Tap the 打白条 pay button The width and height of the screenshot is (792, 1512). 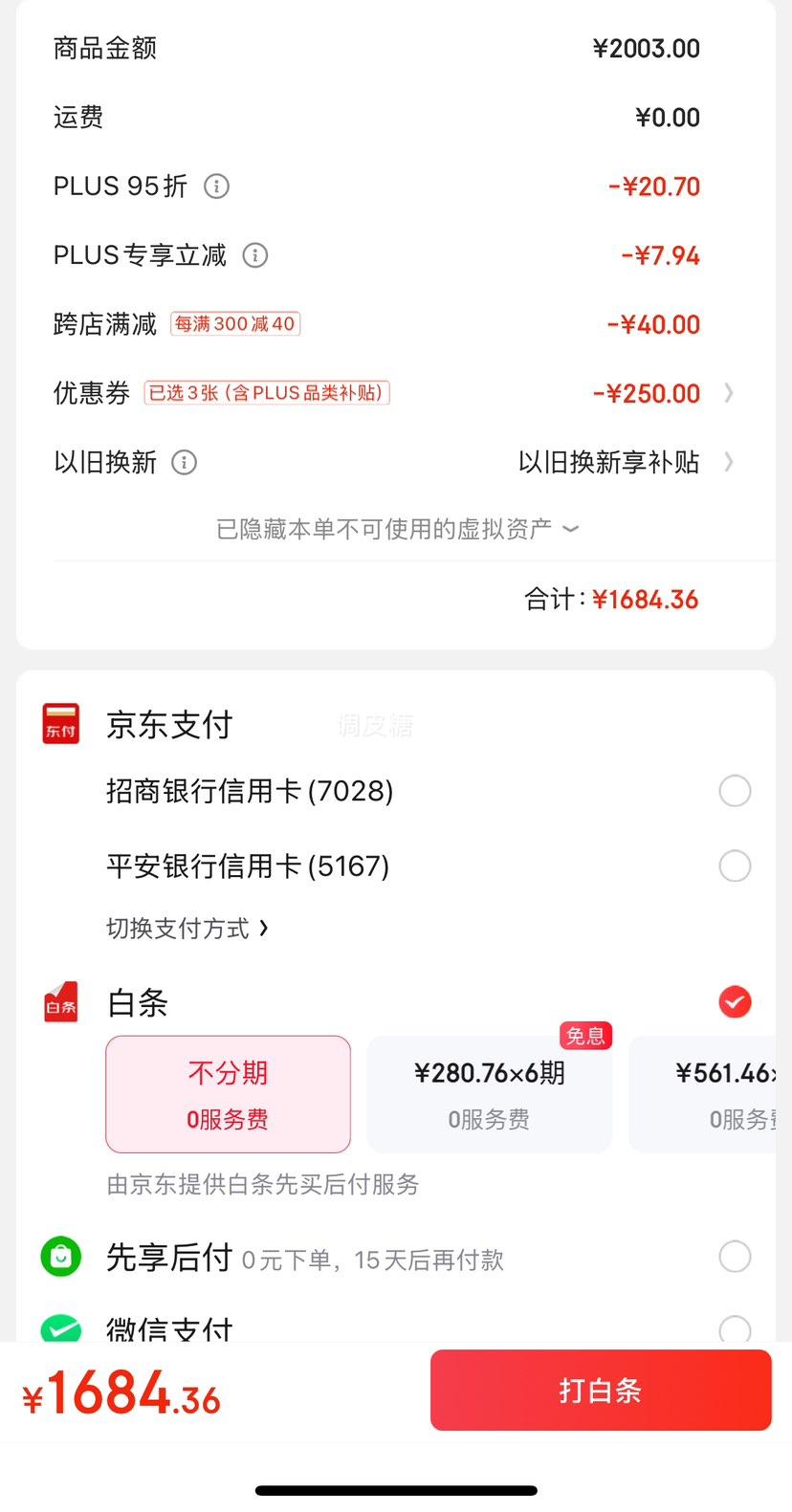click(x=601, y=1391)
